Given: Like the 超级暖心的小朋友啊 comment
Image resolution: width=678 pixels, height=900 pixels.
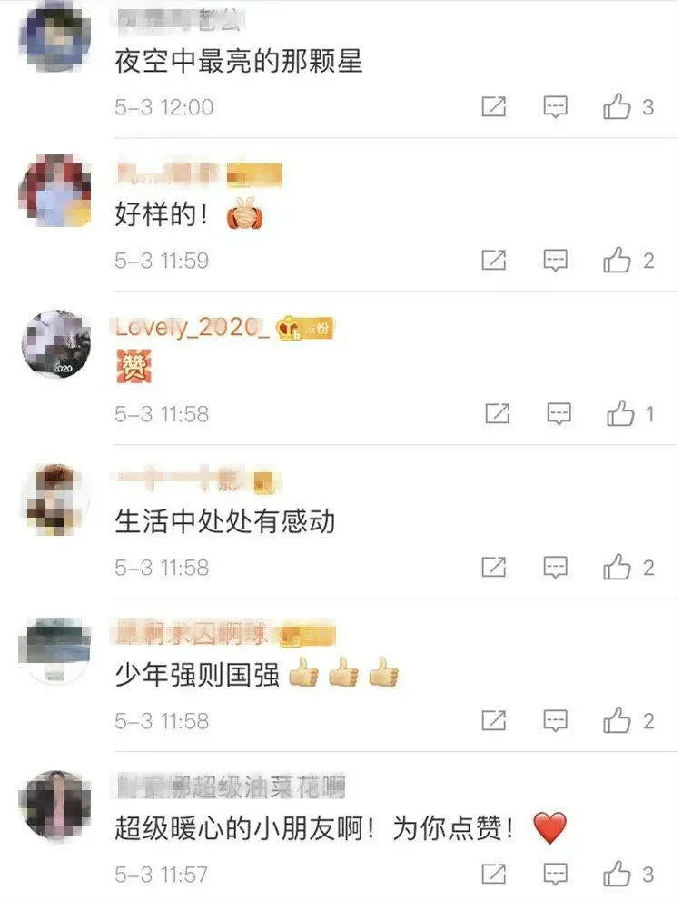Looking at the screenshot, I should pos(617,874).
